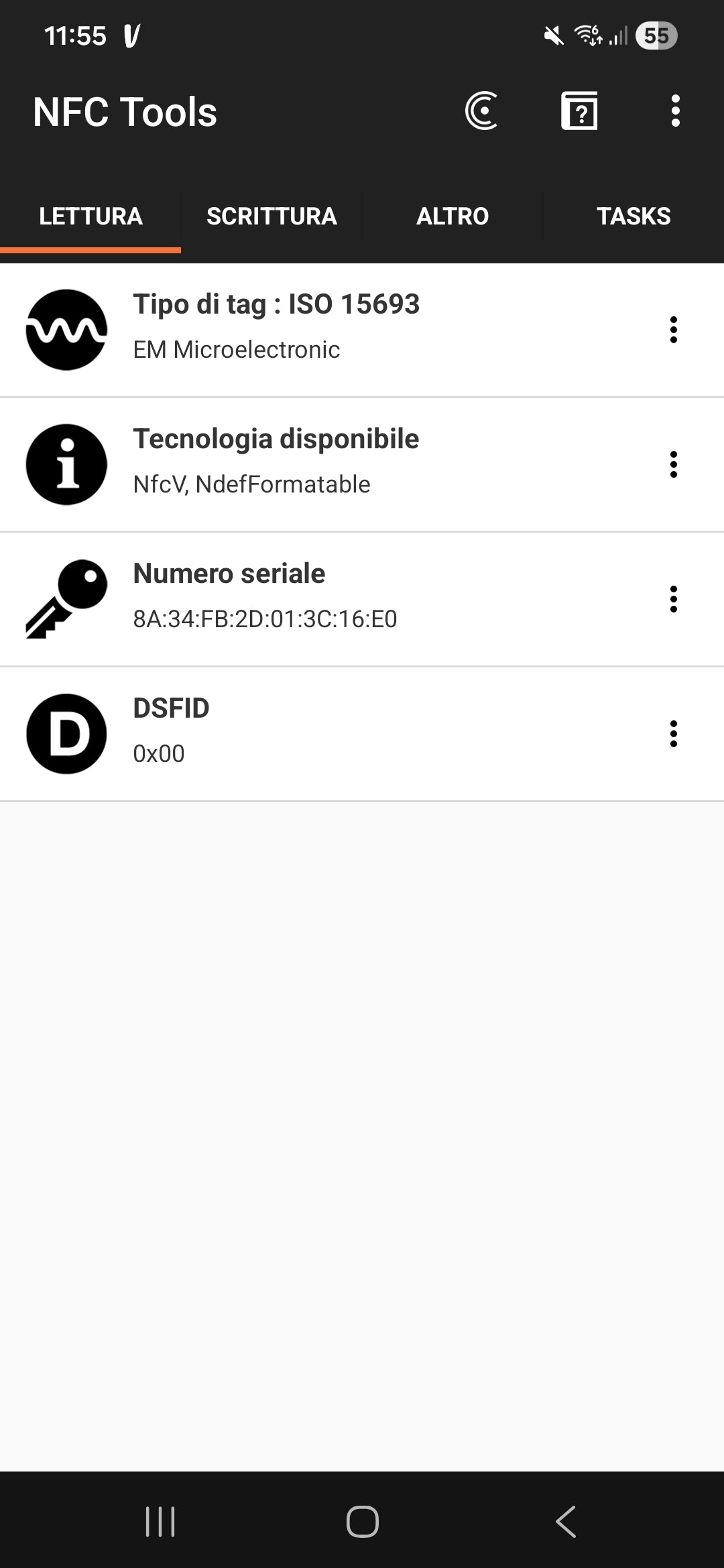
Task: Show more options for Tipo di tag
Action: tap(674, 330)
